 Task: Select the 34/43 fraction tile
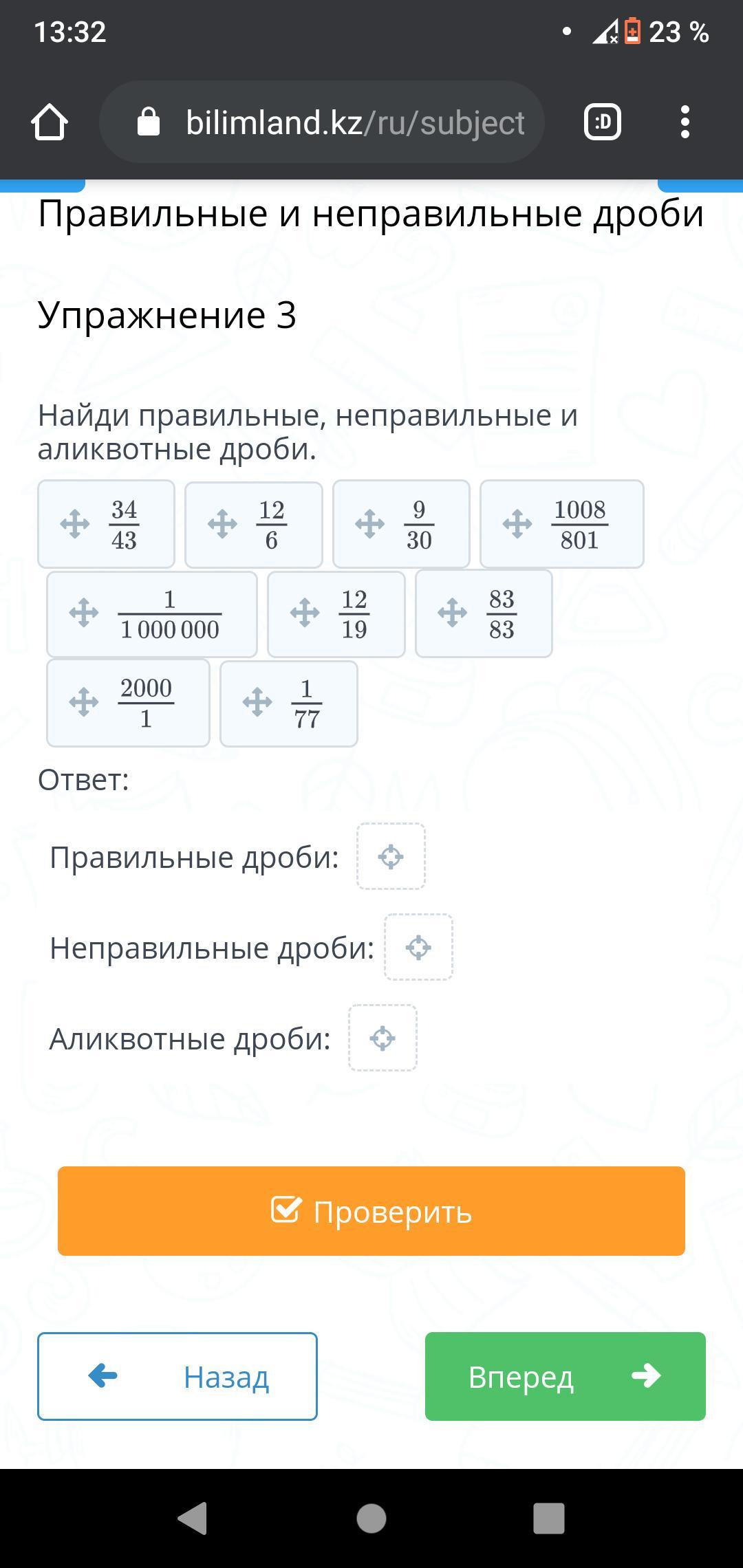pos(106,524)
